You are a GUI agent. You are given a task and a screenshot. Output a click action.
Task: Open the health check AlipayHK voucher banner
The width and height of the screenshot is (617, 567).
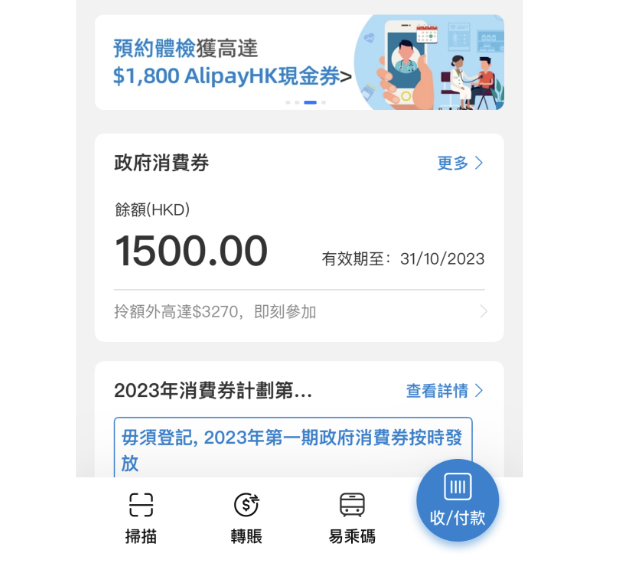299,62
